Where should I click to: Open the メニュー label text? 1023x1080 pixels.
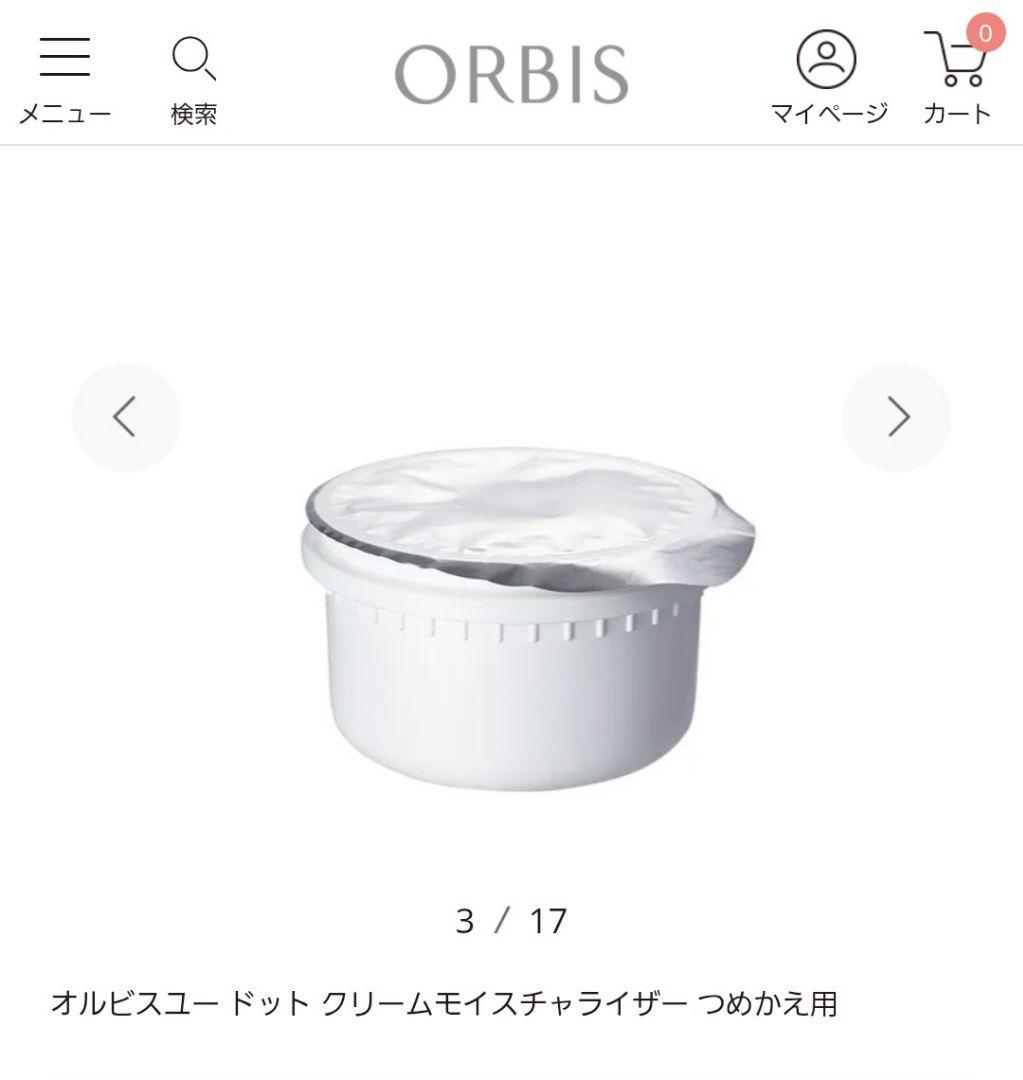66,112
